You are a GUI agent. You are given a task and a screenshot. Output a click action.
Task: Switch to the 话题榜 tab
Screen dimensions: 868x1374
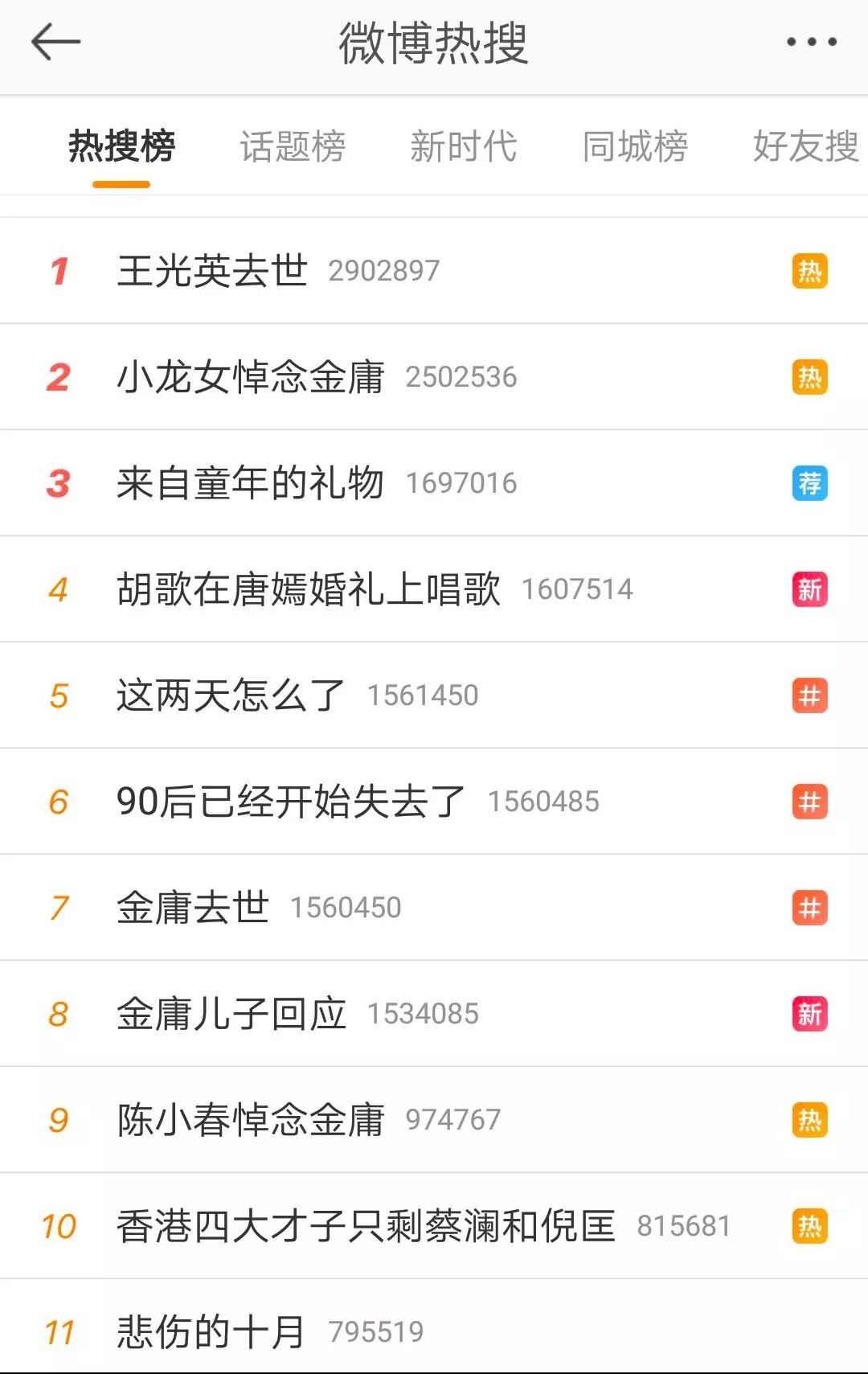tap(293, 146)
